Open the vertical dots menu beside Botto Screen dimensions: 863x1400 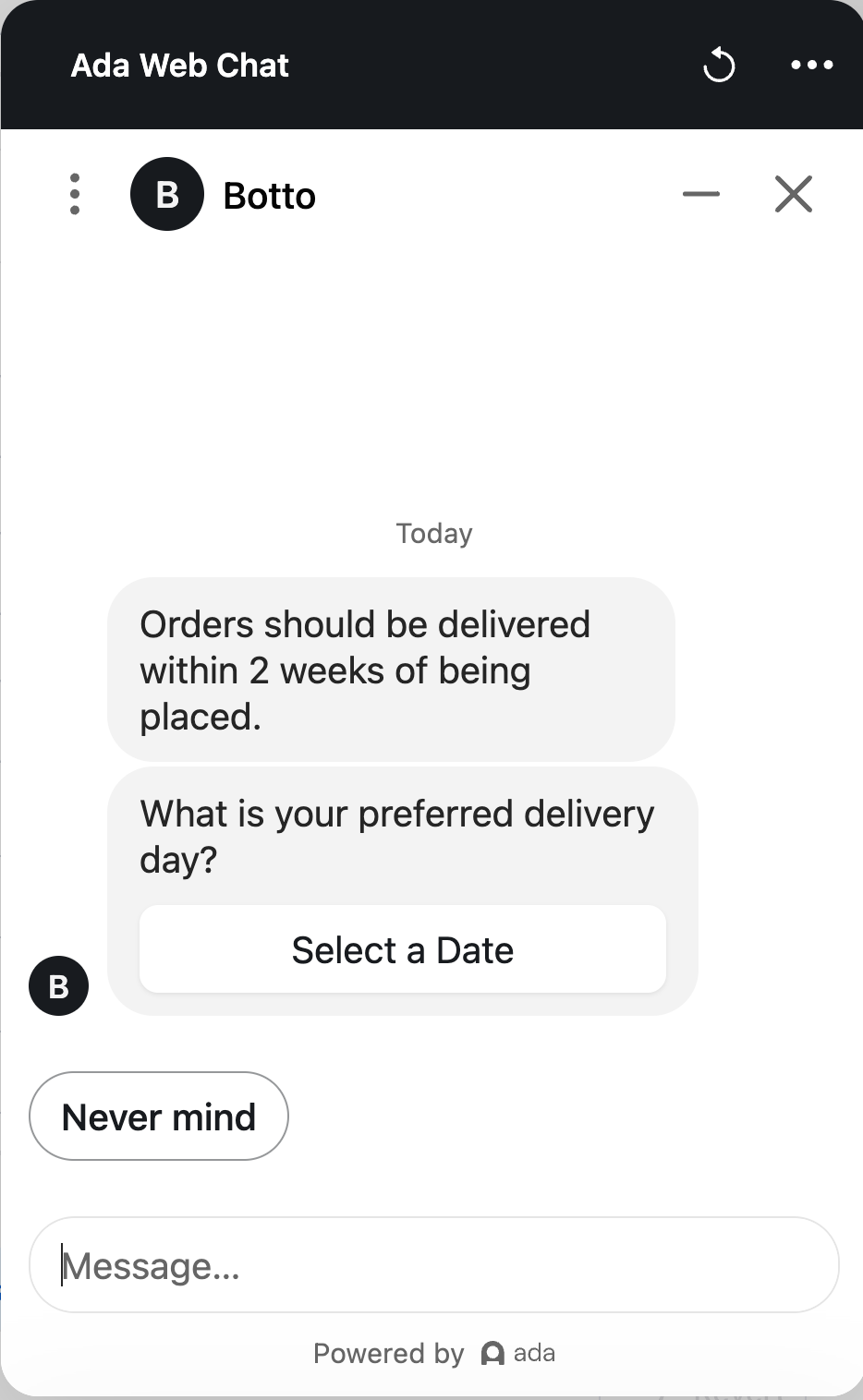[x=75, y=194]
